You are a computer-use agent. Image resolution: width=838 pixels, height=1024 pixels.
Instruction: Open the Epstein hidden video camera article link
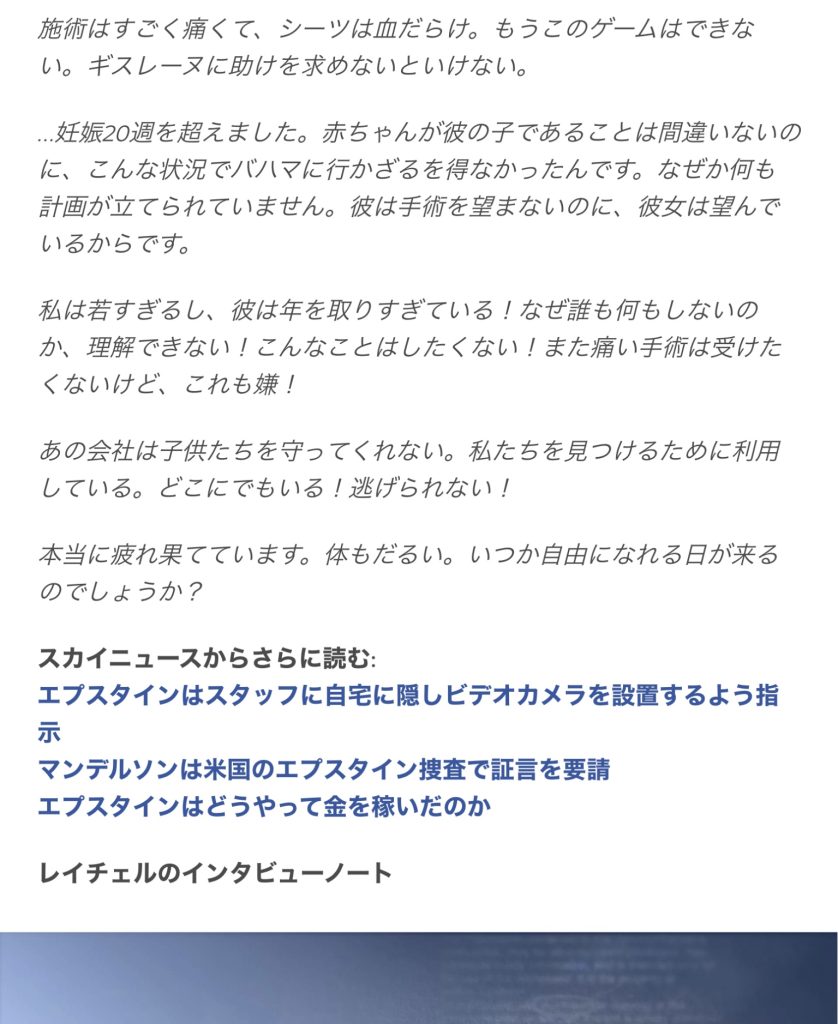coord(407,696)
